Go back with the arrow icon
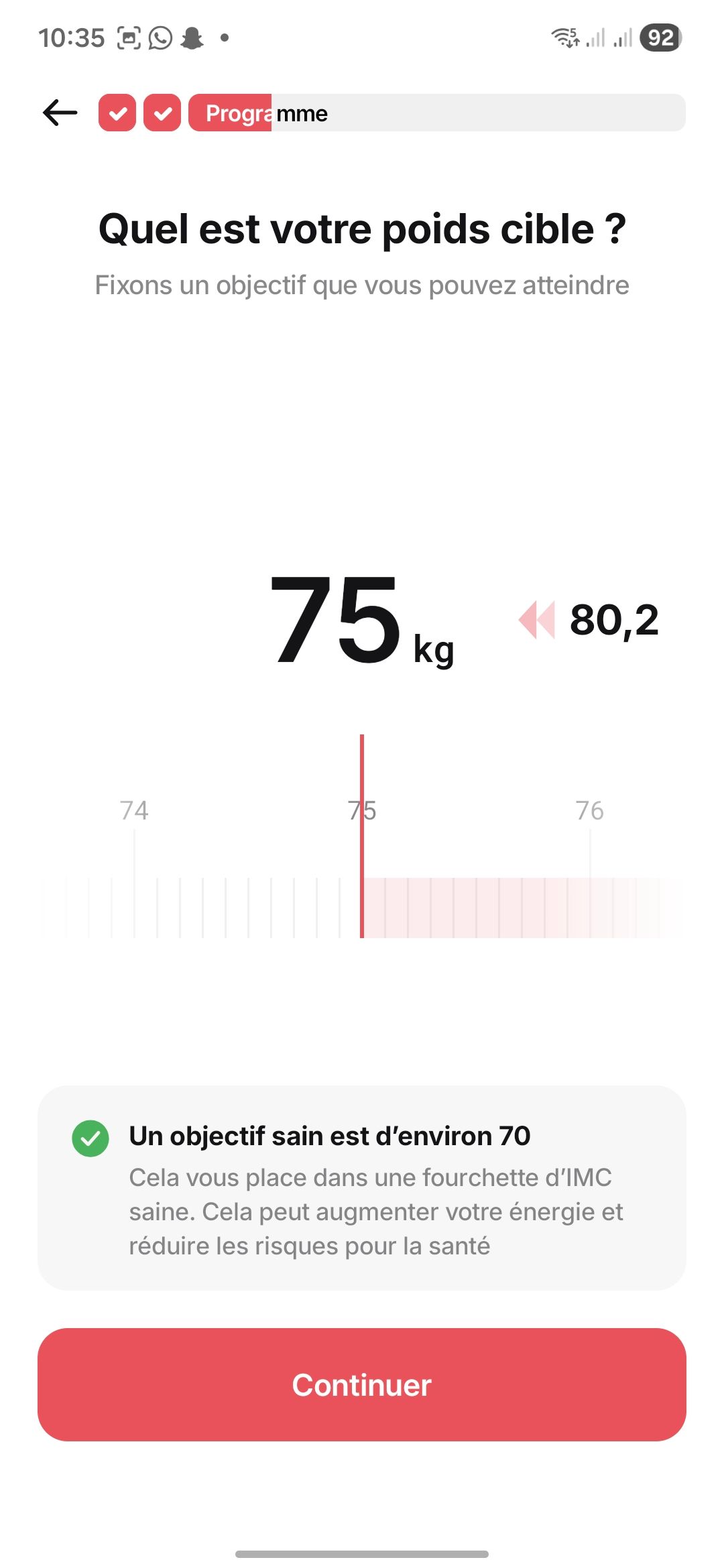Image resolution: width=724 pixels, height=1568 pixels. (x=60, y=113)
